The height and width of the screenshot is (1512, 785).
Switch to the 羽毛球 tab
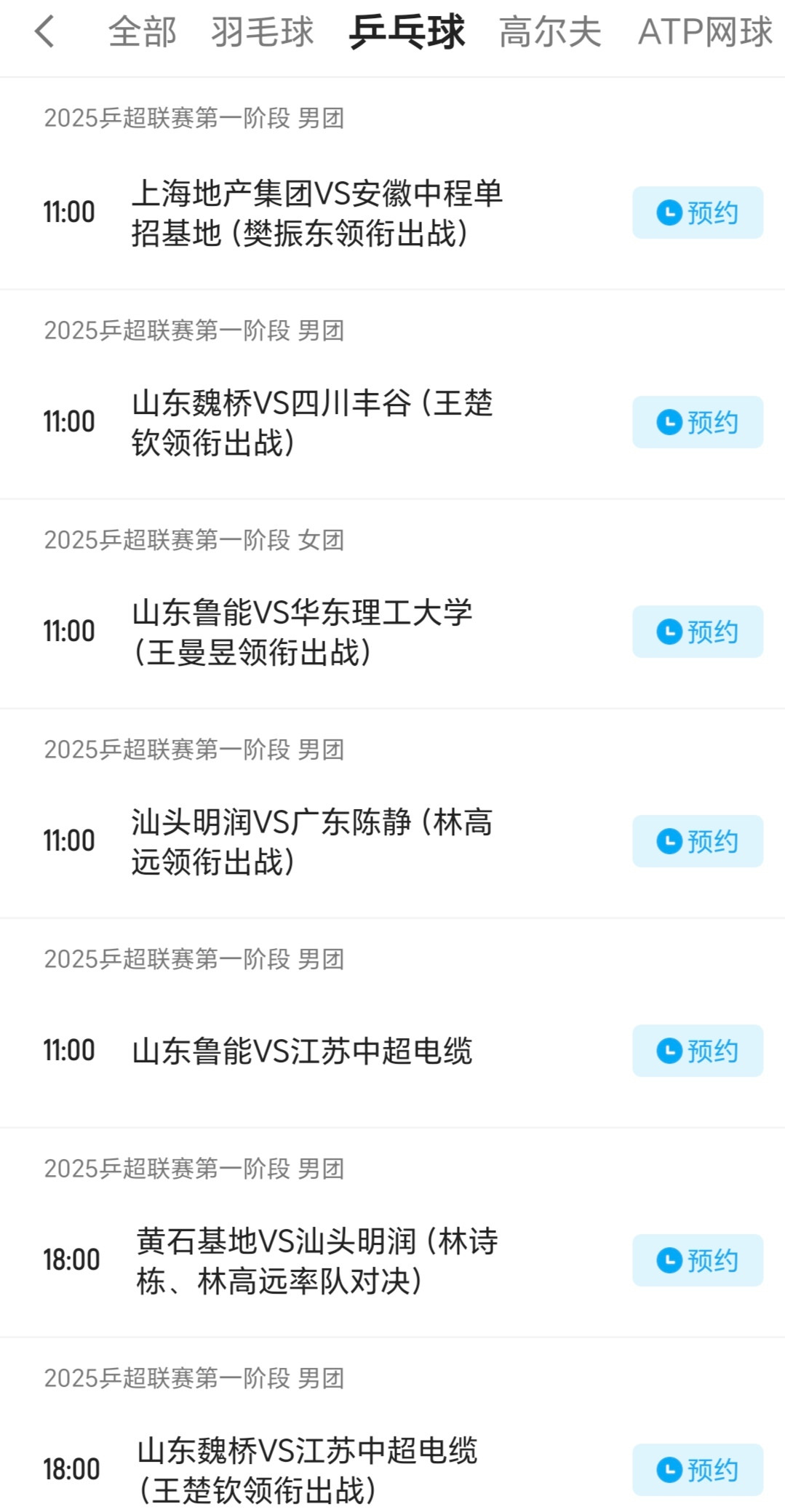click(263, 32)
